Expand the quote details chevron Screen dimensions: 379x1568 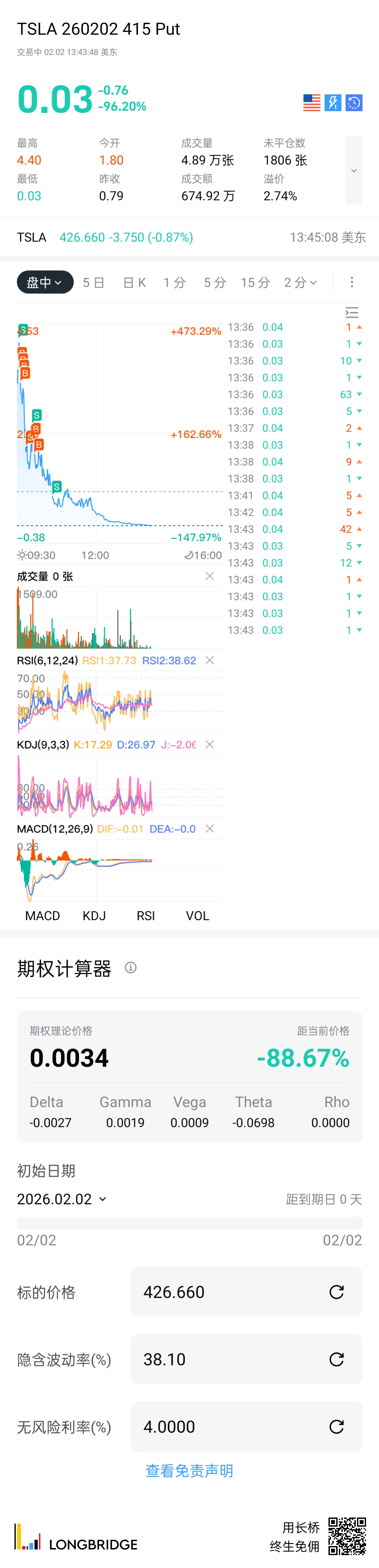(353, 170)
